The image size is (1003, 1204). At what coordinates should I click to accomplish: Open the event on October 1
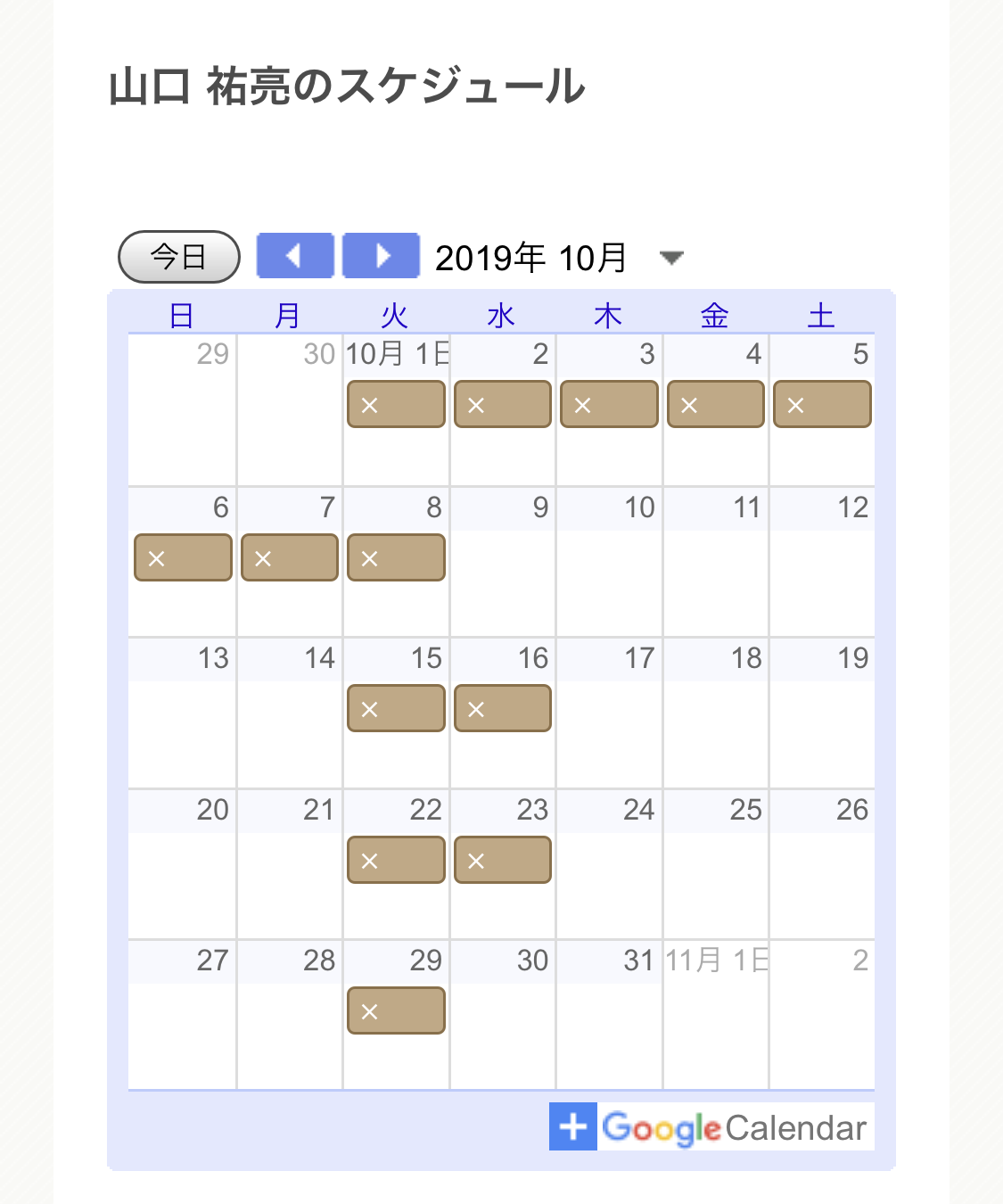click(396, 404)
